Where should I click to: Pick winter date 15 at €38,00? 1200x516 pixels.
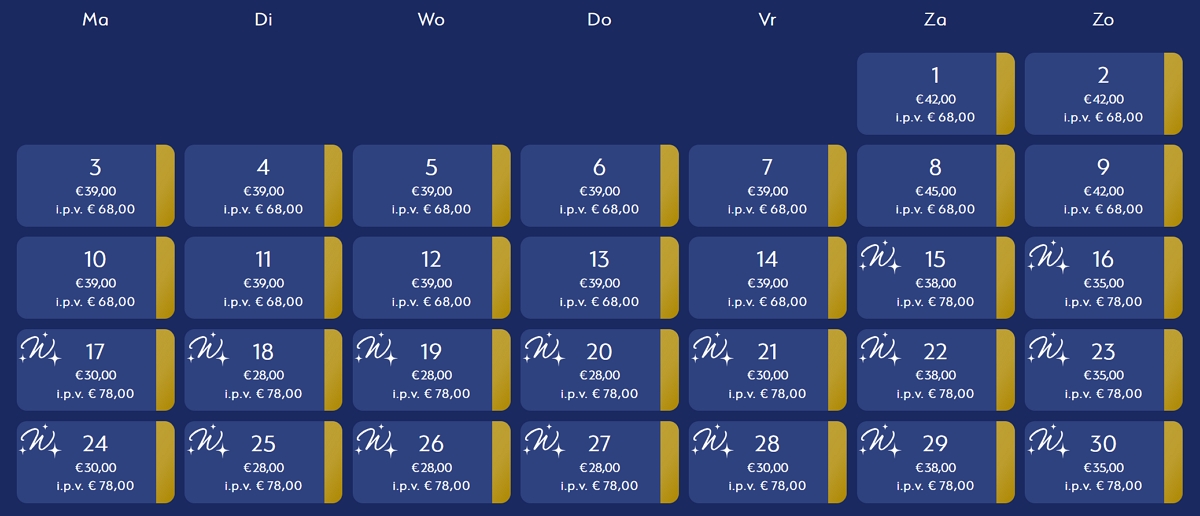click(935, 278)
